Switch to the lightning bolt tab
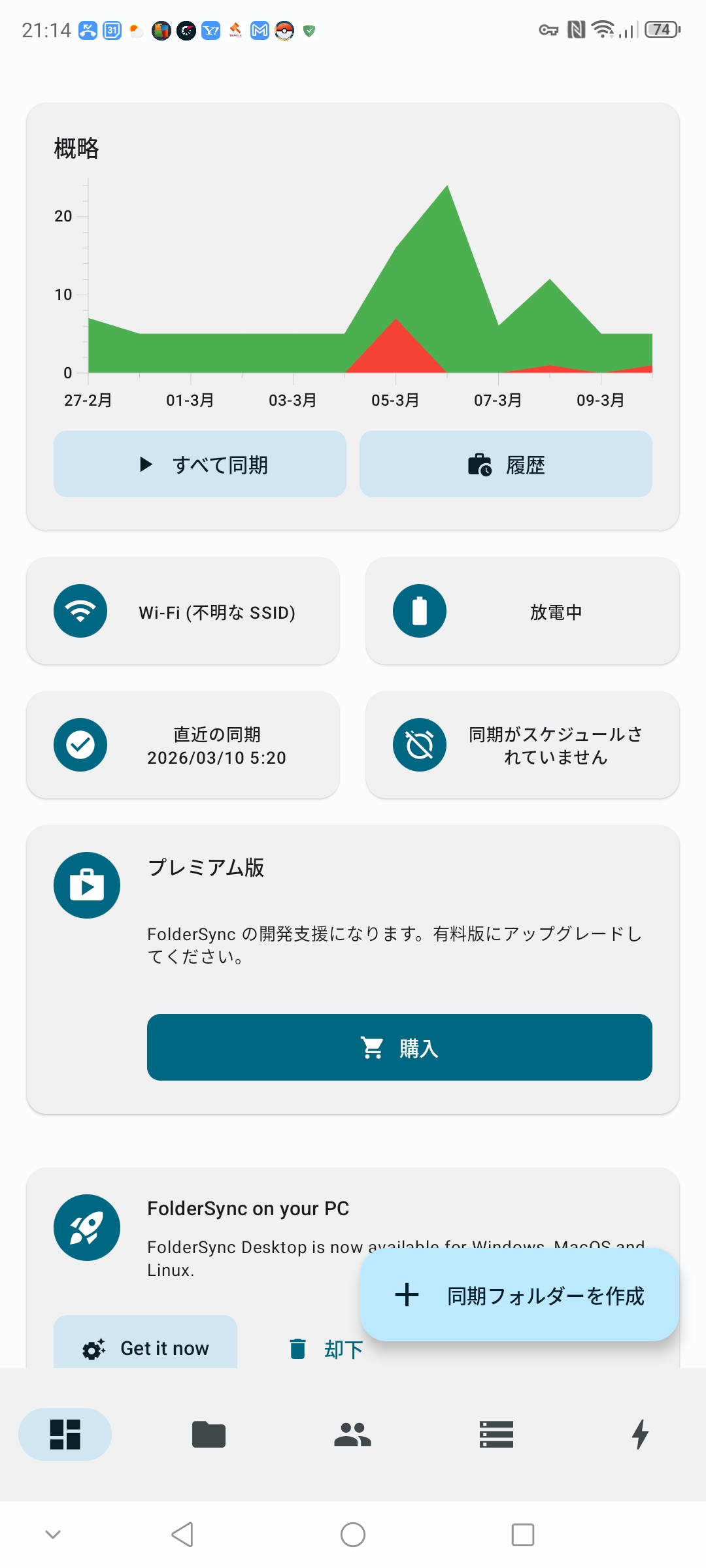This screenshot has height=1568, width=706. tap(640, 1434)
